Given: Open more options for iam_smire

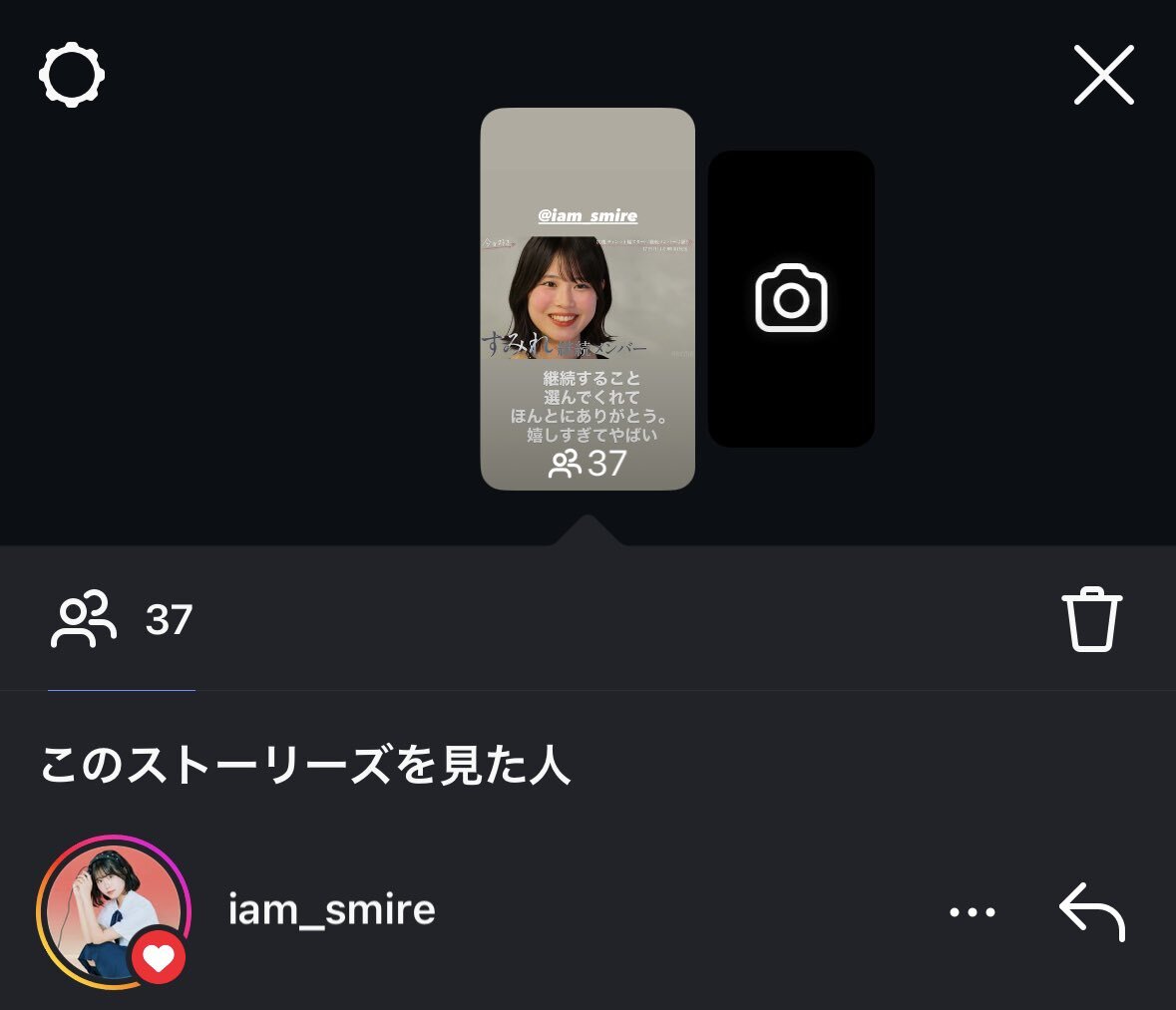Looking at the screenshot, I should 972,911.
